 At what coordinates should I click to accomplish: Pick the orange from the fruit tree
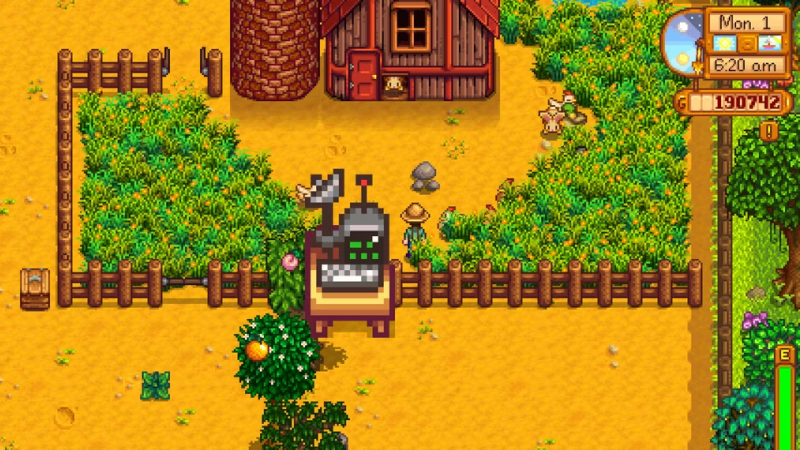(257, 350)
